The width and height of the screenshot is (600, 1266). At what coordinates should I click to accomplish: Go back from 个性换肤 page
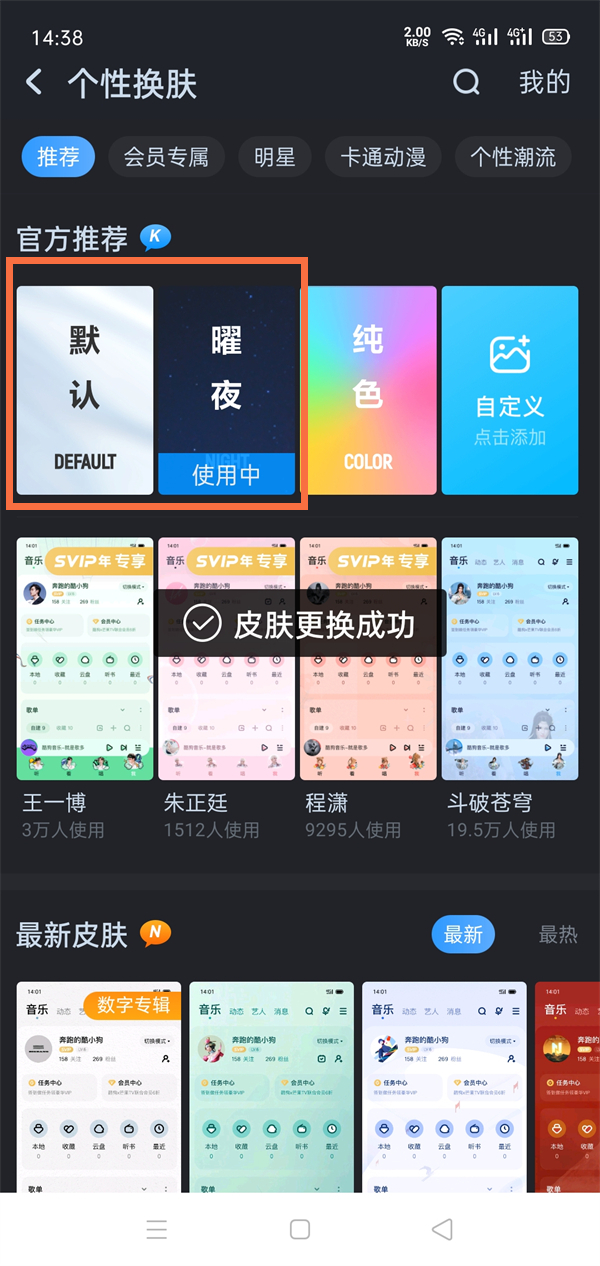(34, 82)
